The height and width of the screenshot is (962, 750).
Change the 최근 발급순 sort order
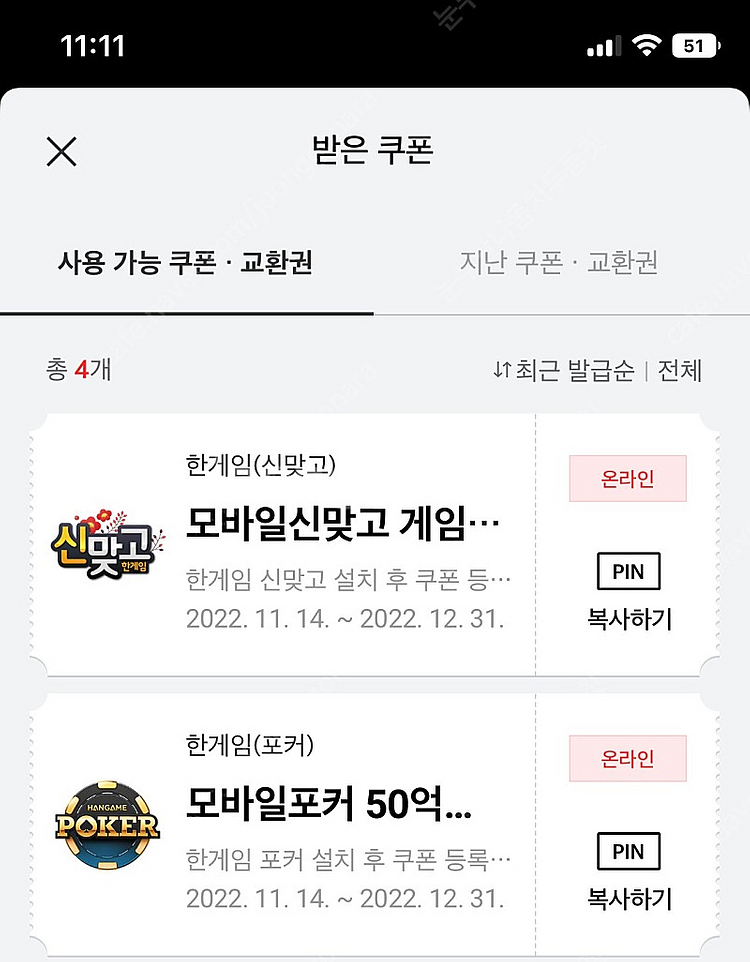564,371
